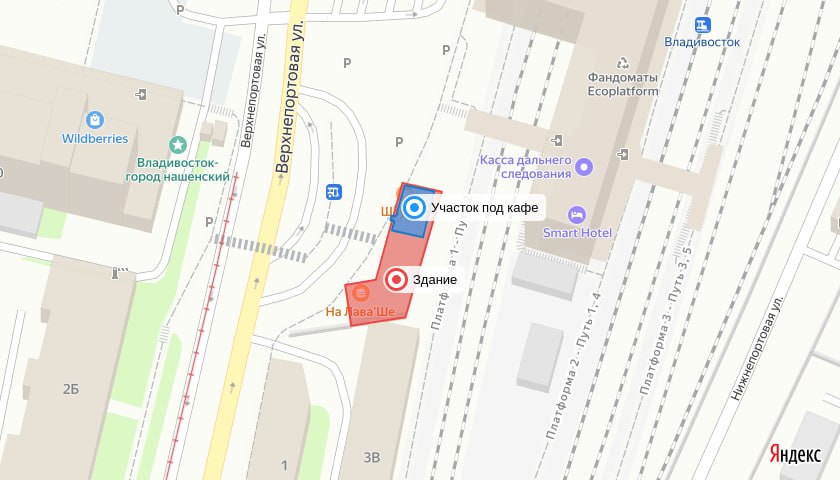
Task: Open the Smart Hotel point of interest
Action: 576,214
